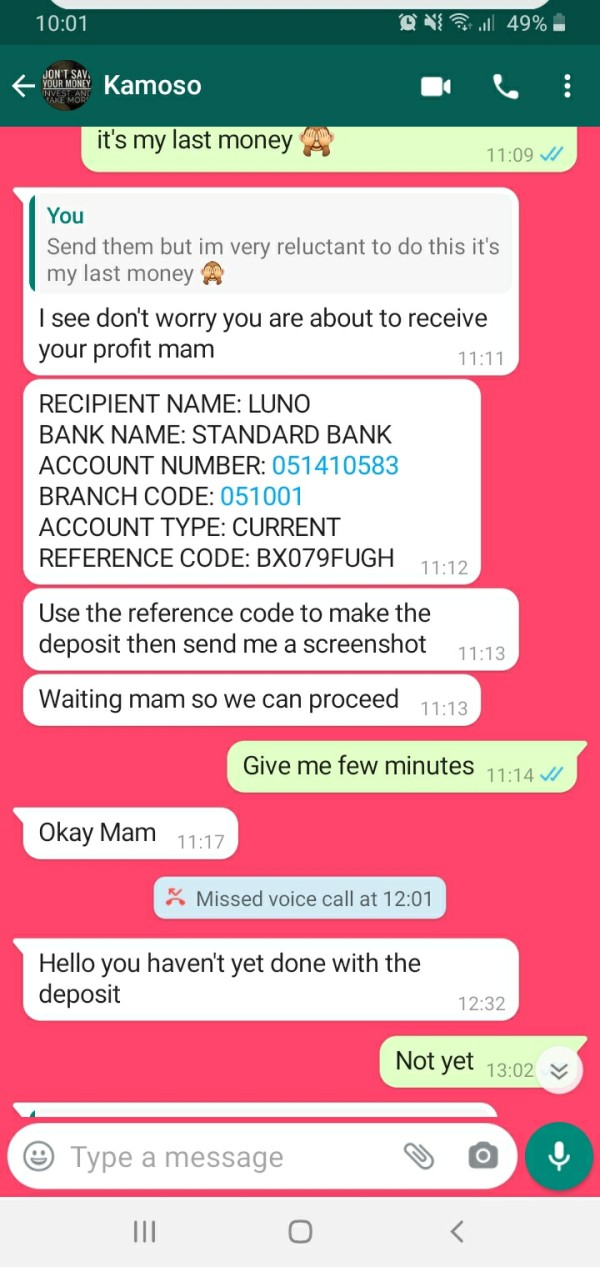Tap the missed voice call notice at 12:01

point(300,898)
